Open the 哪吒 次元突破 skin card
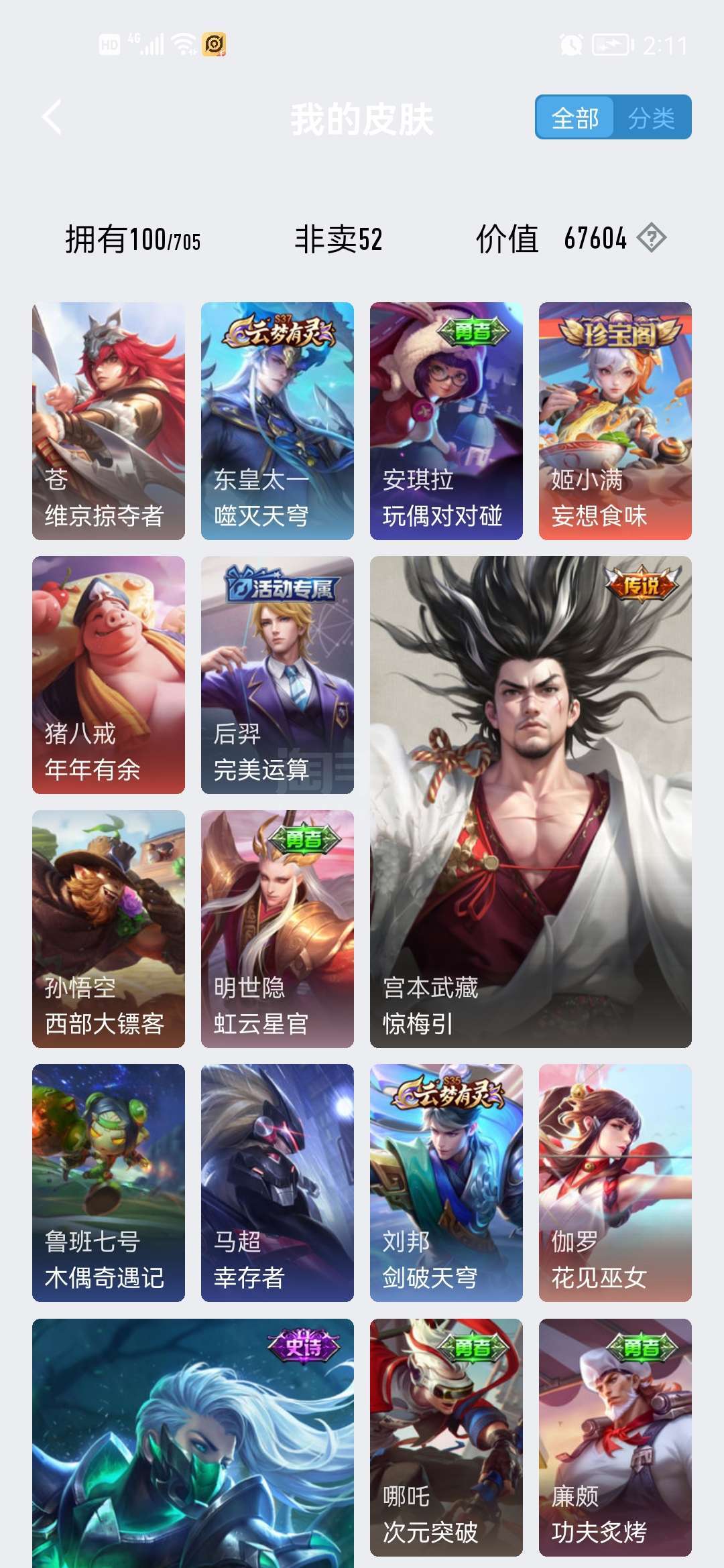Viewport: 724px width, 1568px height. tap(446, 1437)
